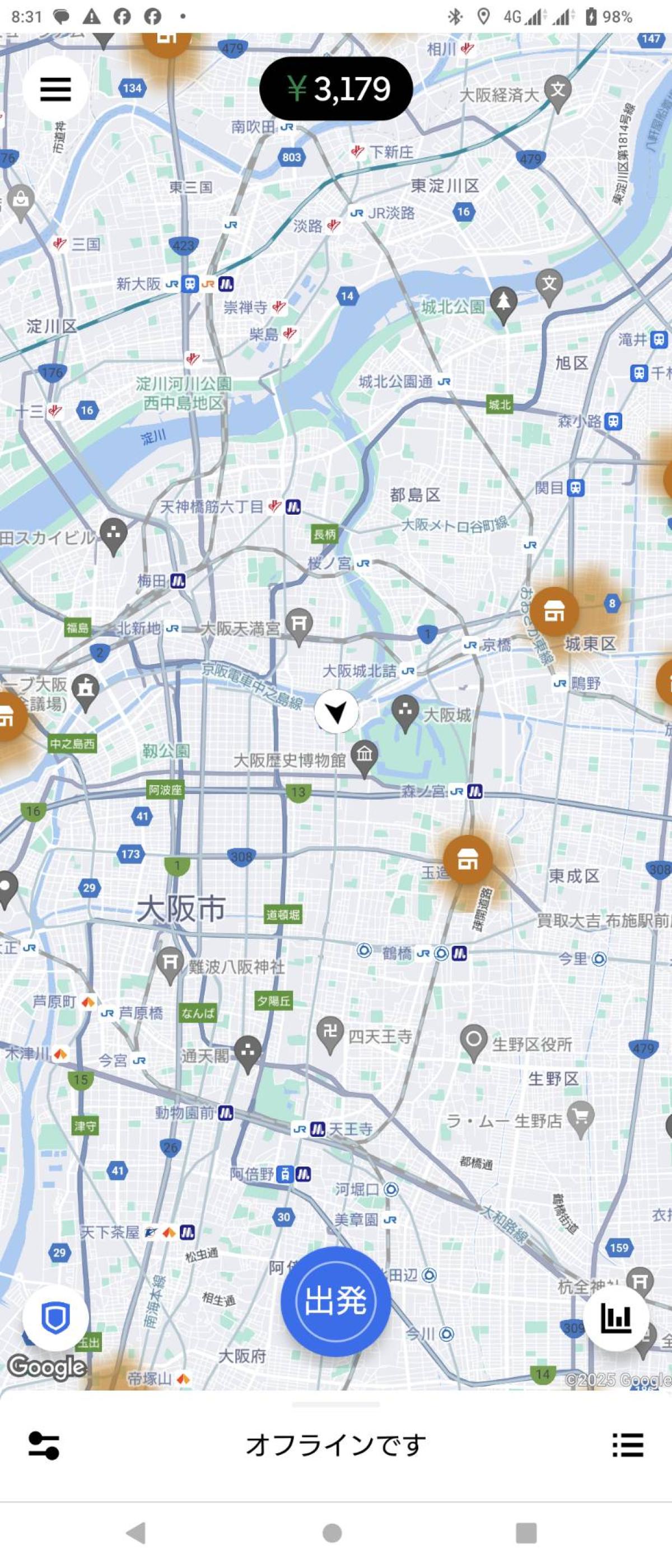672x1568 pixels.
Task: Go to the home screen
Action: pyautogui.click(x=332, y=1533)
